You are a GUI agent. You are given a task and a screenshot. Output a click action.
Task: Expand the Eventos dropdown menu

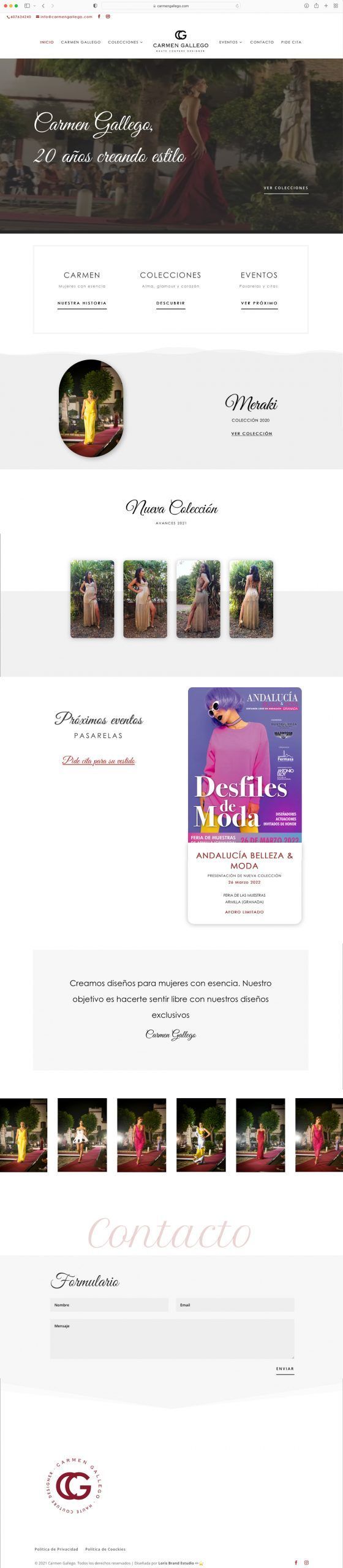point(230,42)
